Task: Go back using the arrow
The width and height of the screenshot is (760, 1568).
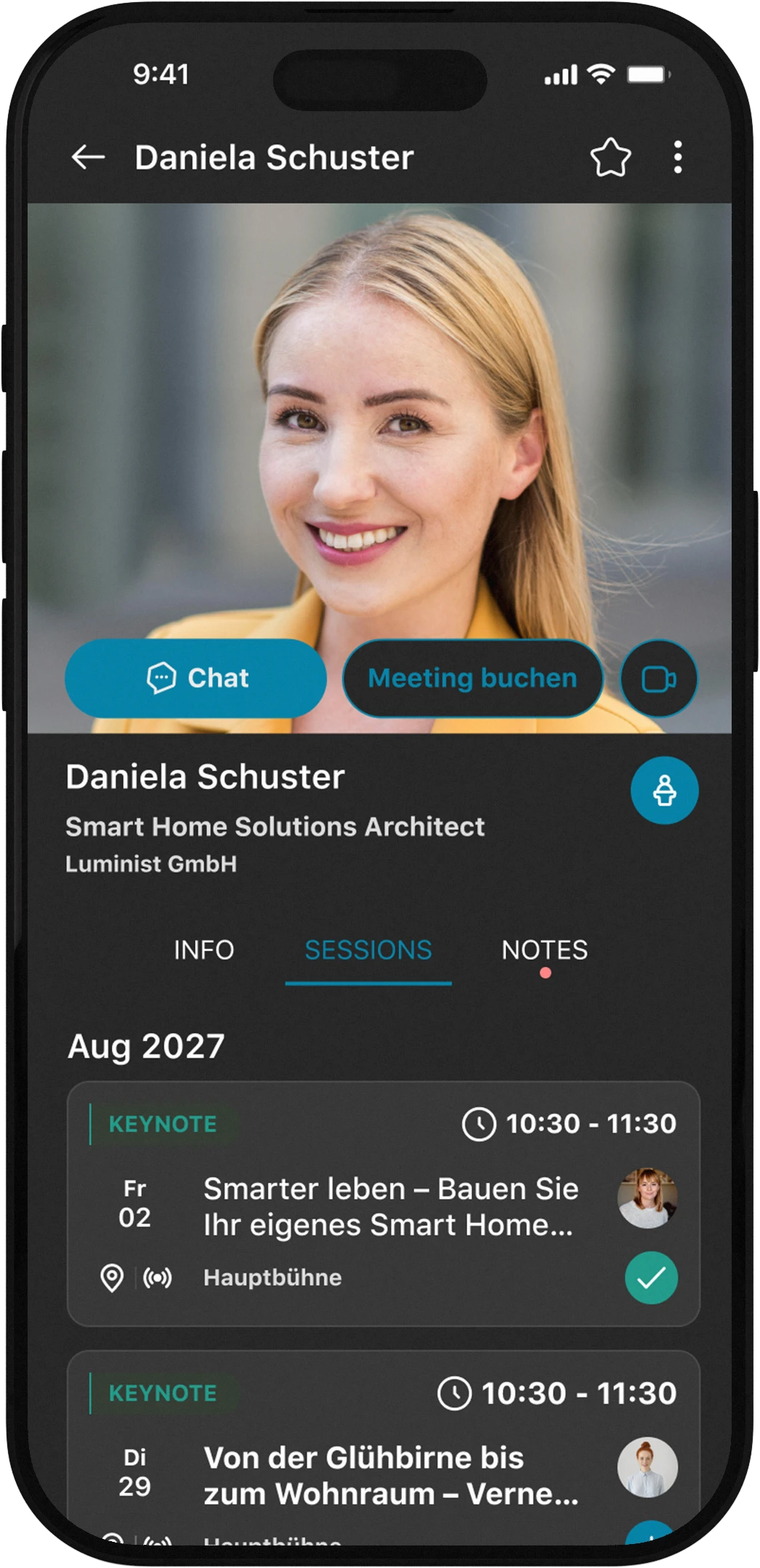Action: coord(89,157)
